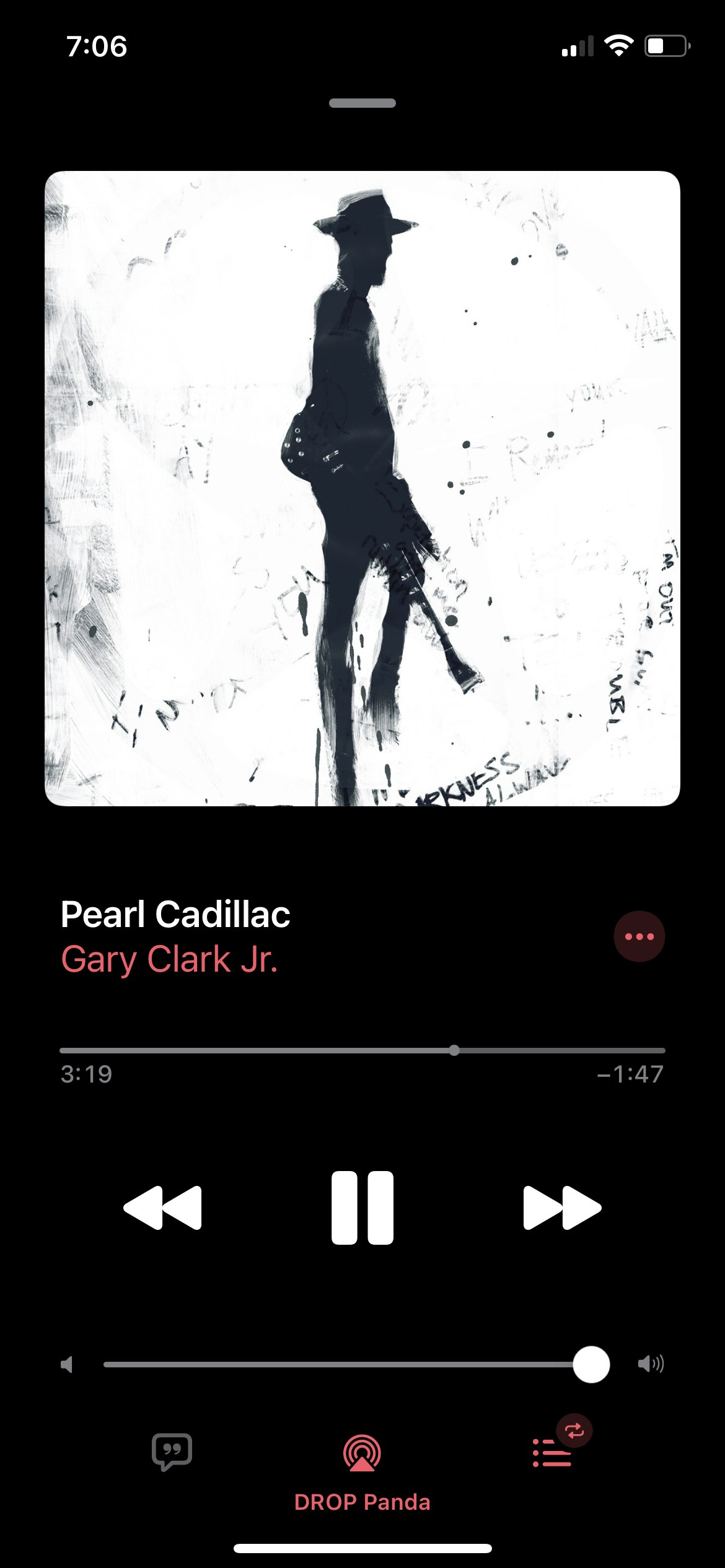This screenshot has height=1568, width=725.
Task: Pause the song Pearl Cadillac
Action: pyautogui.click(x=362, y=1208)
